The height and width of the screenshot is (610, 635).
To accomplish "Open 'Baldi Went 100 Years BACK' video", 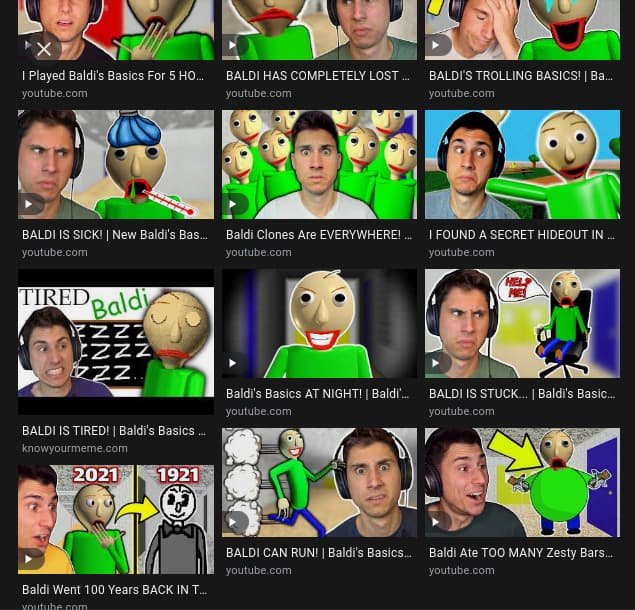I will pos(116,518).
